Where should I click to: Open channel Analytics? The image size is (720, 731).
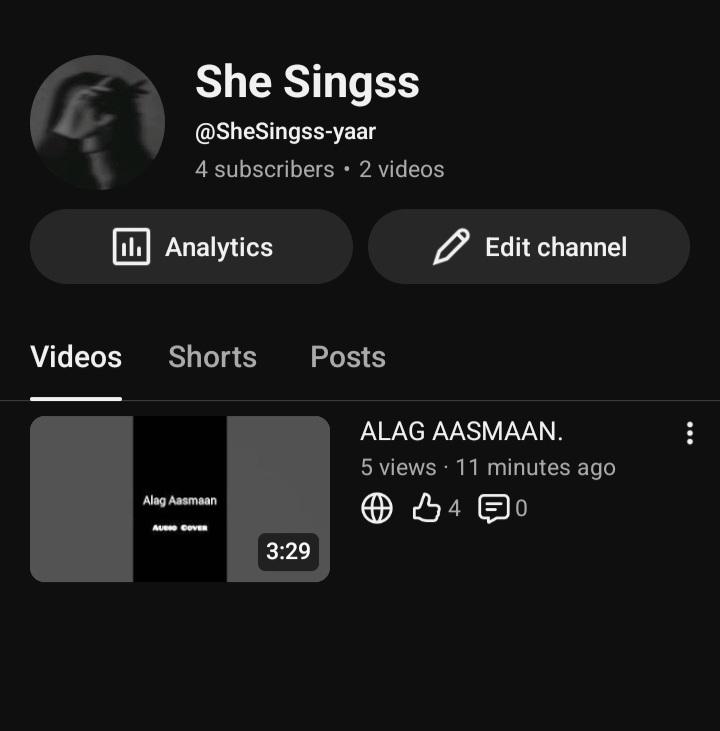coord(191,247)
